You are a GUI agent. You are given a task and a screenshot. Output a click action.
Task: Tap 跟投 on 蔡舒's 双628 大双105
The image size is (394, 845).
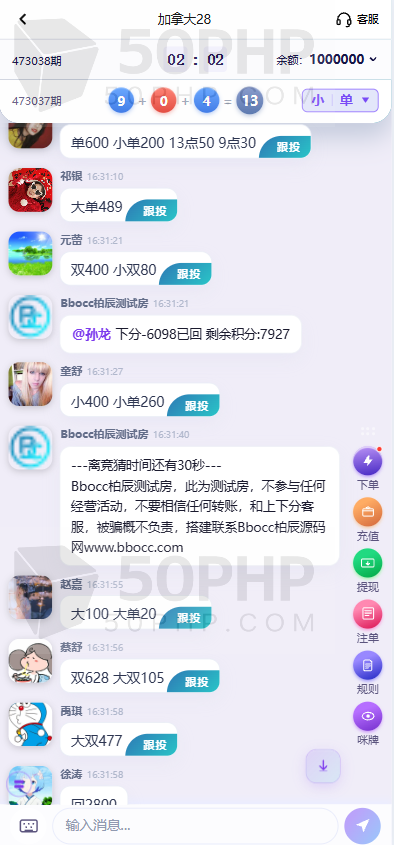196,682
